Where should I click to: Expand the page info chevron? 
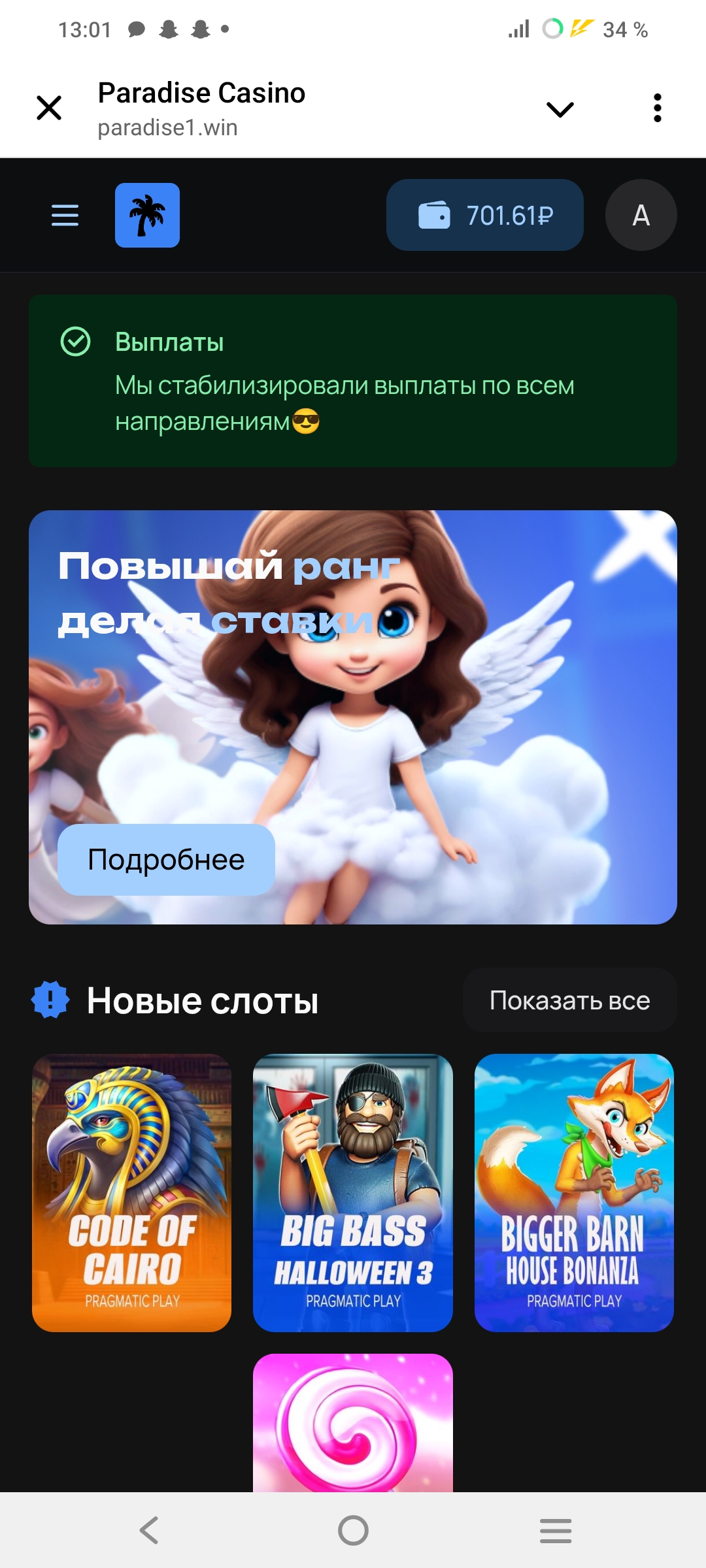[x=560, y=109]
